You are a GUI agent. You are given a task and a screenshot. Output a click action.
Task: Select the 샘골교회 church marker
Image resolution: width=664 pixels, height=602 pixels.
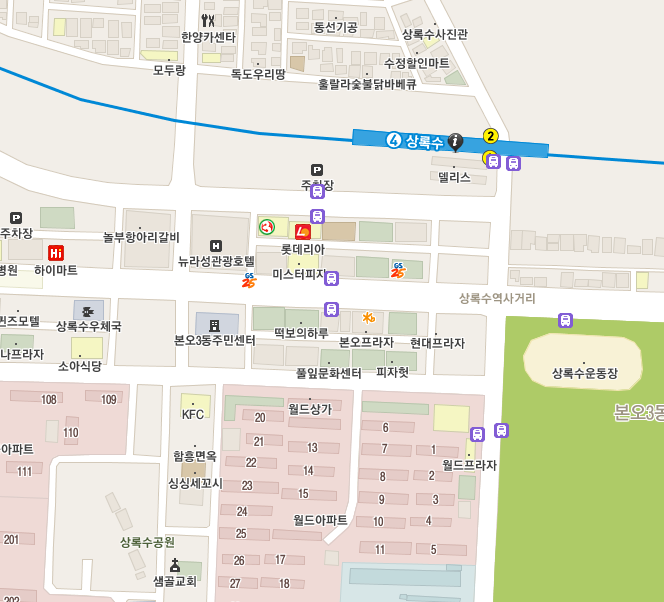click(175, 565)
